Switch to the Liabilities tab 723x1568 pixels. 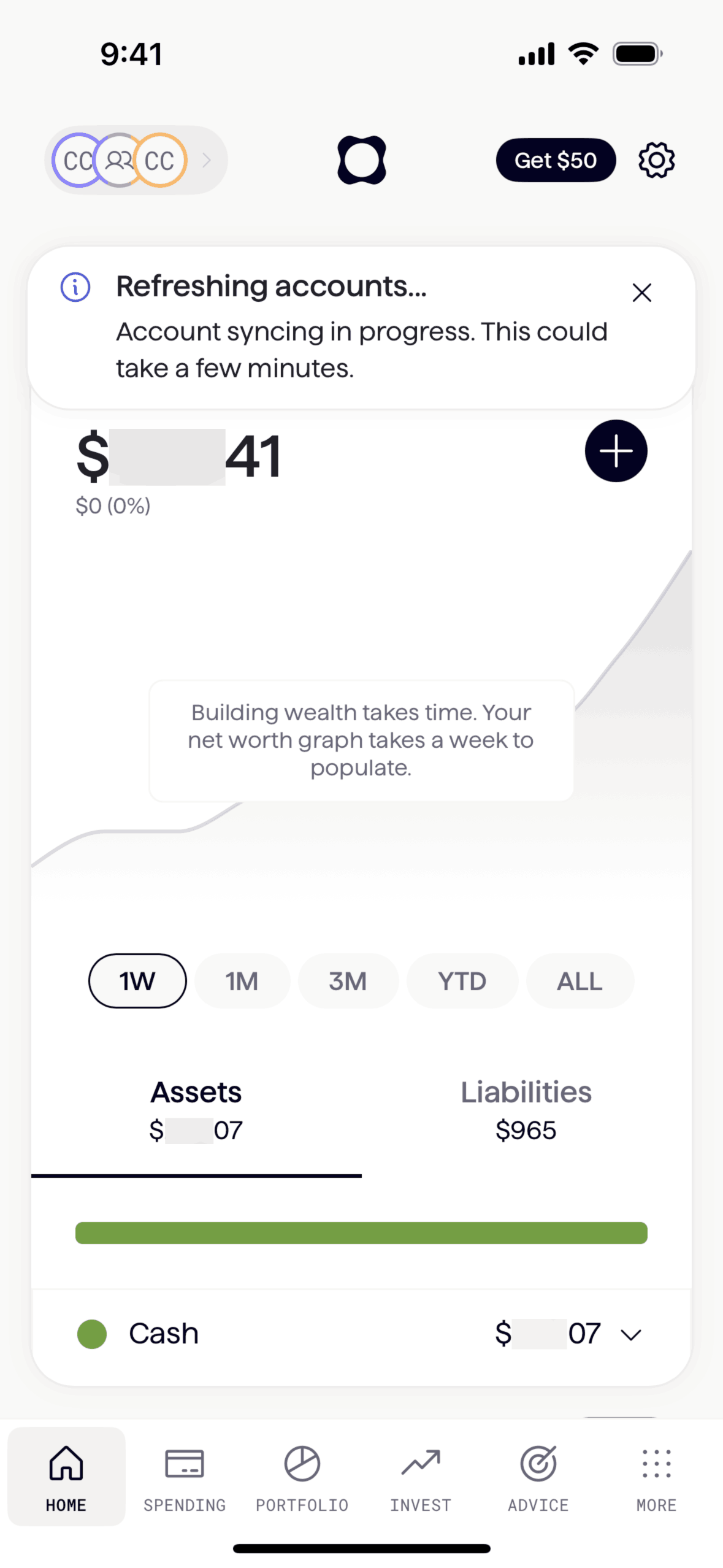(526, 1110)
